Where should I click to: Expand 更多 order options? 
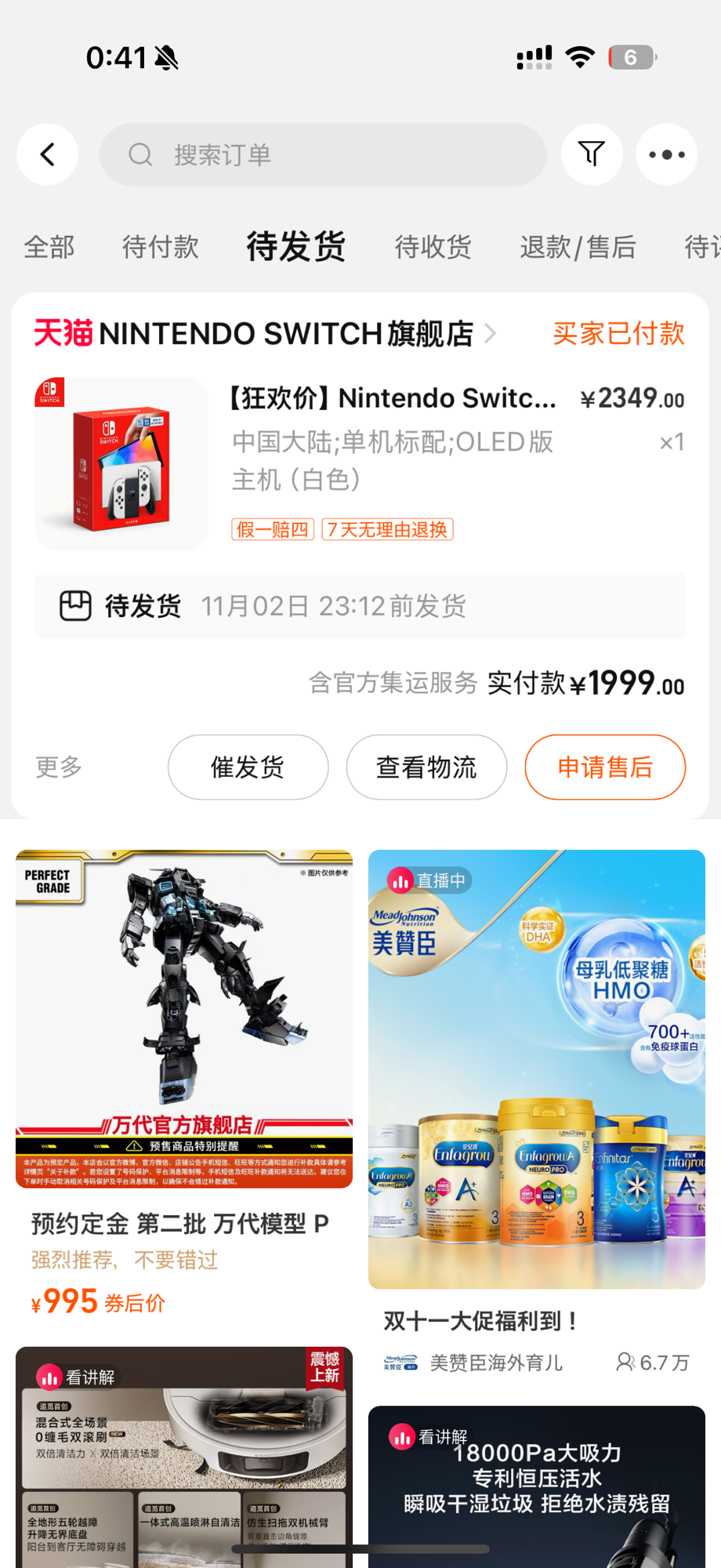pyautogui.click(x=59, y=767)
